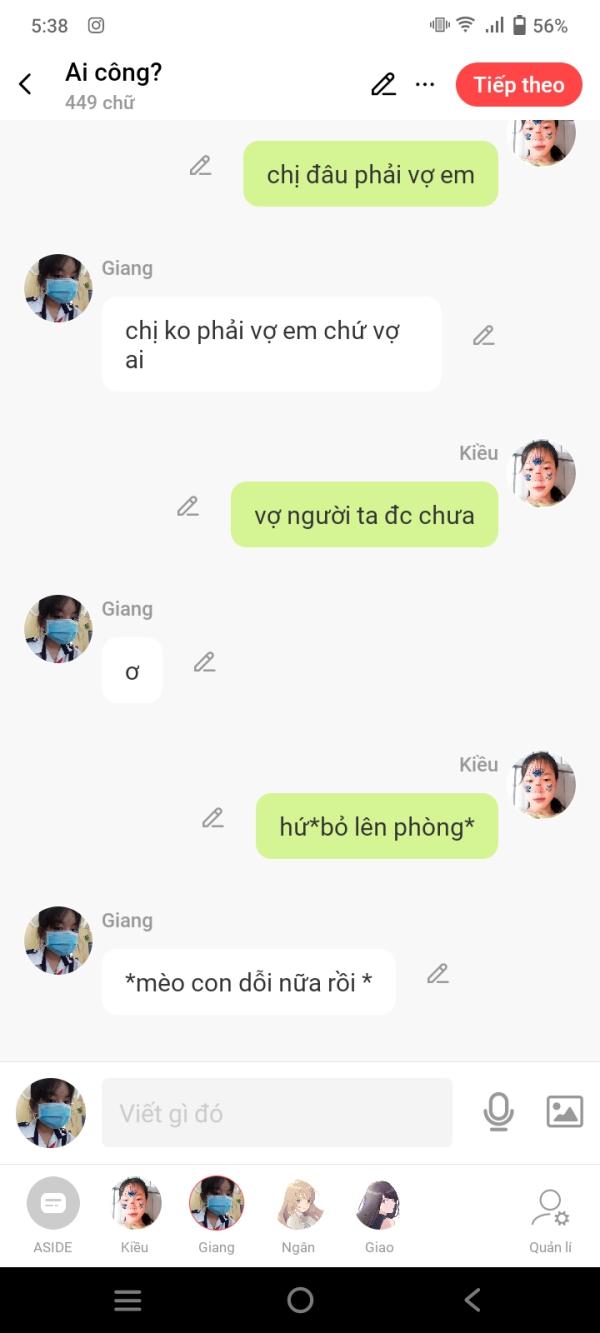Record voice with the microphone icon

(x=498, y=1112)
